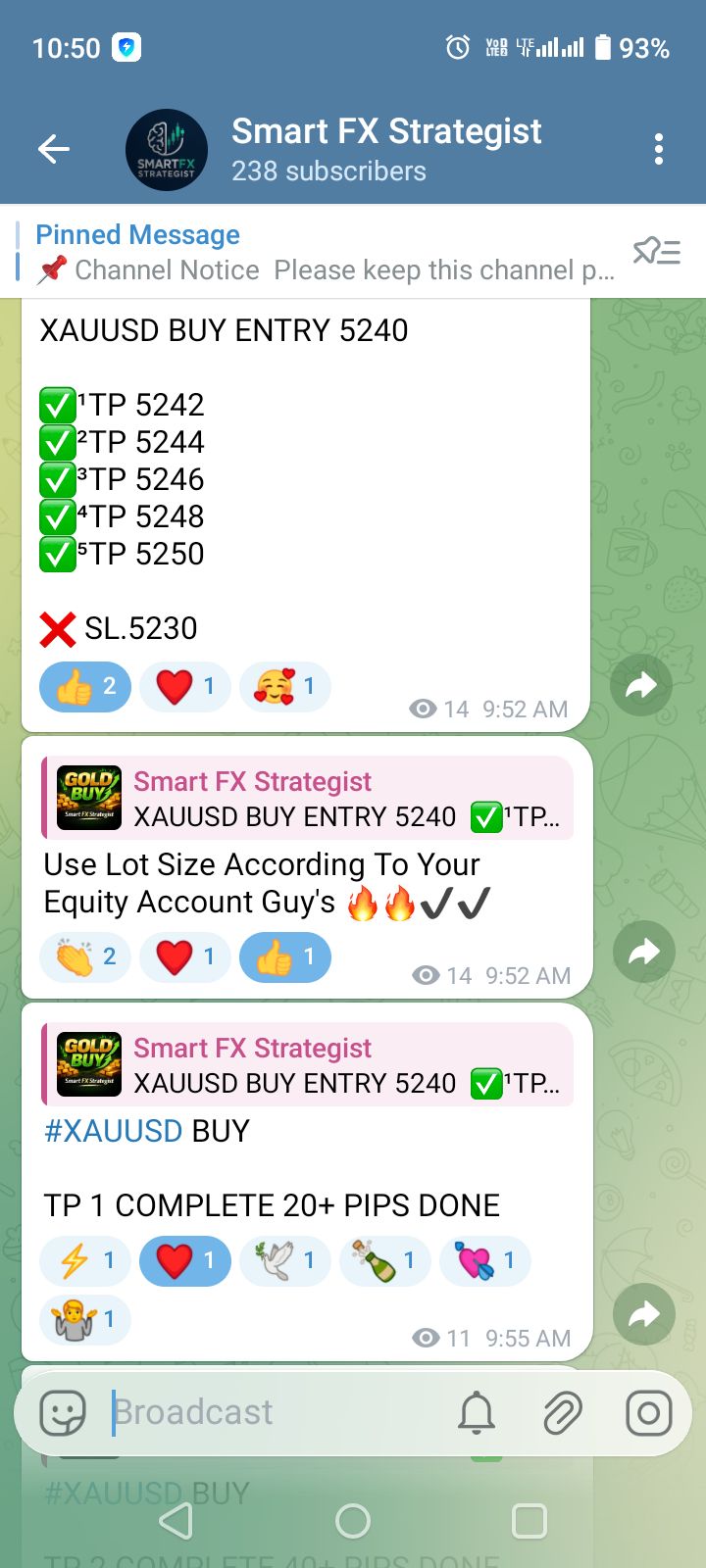This screenshot has width=706, height=1568.
Task: Forward the SL.5230 signal message
Action: pyautogui.click(x=641, y=685)
